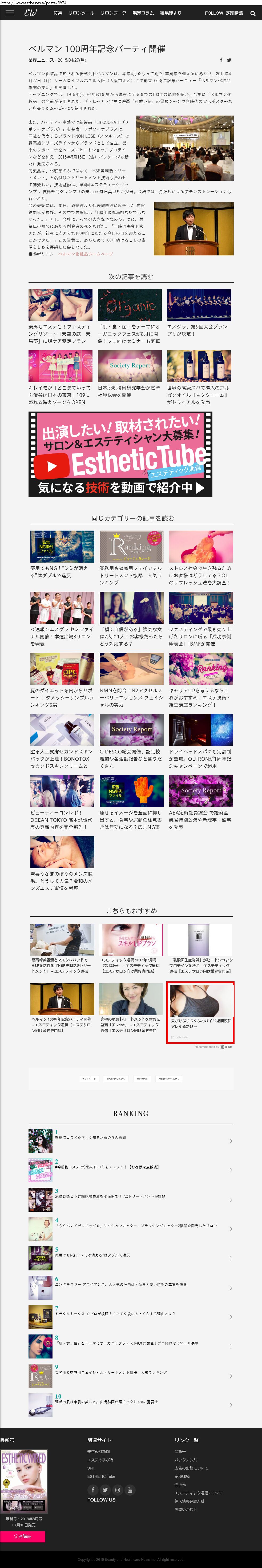Select 定期購読 in the header

[x=234, y=13]
